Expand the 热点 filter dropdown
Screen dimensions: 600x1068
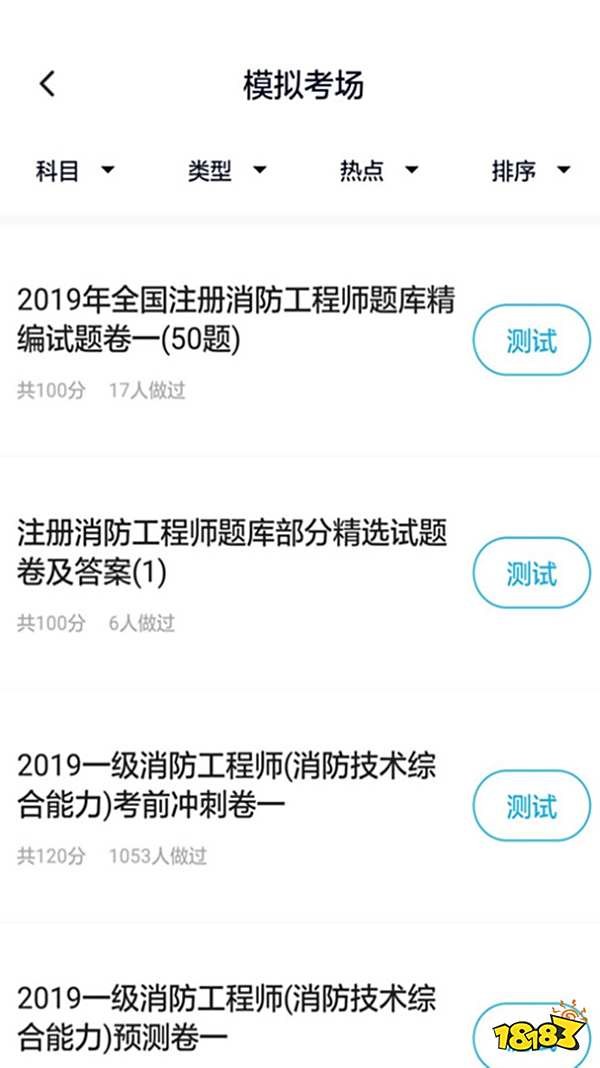point(379,170)
